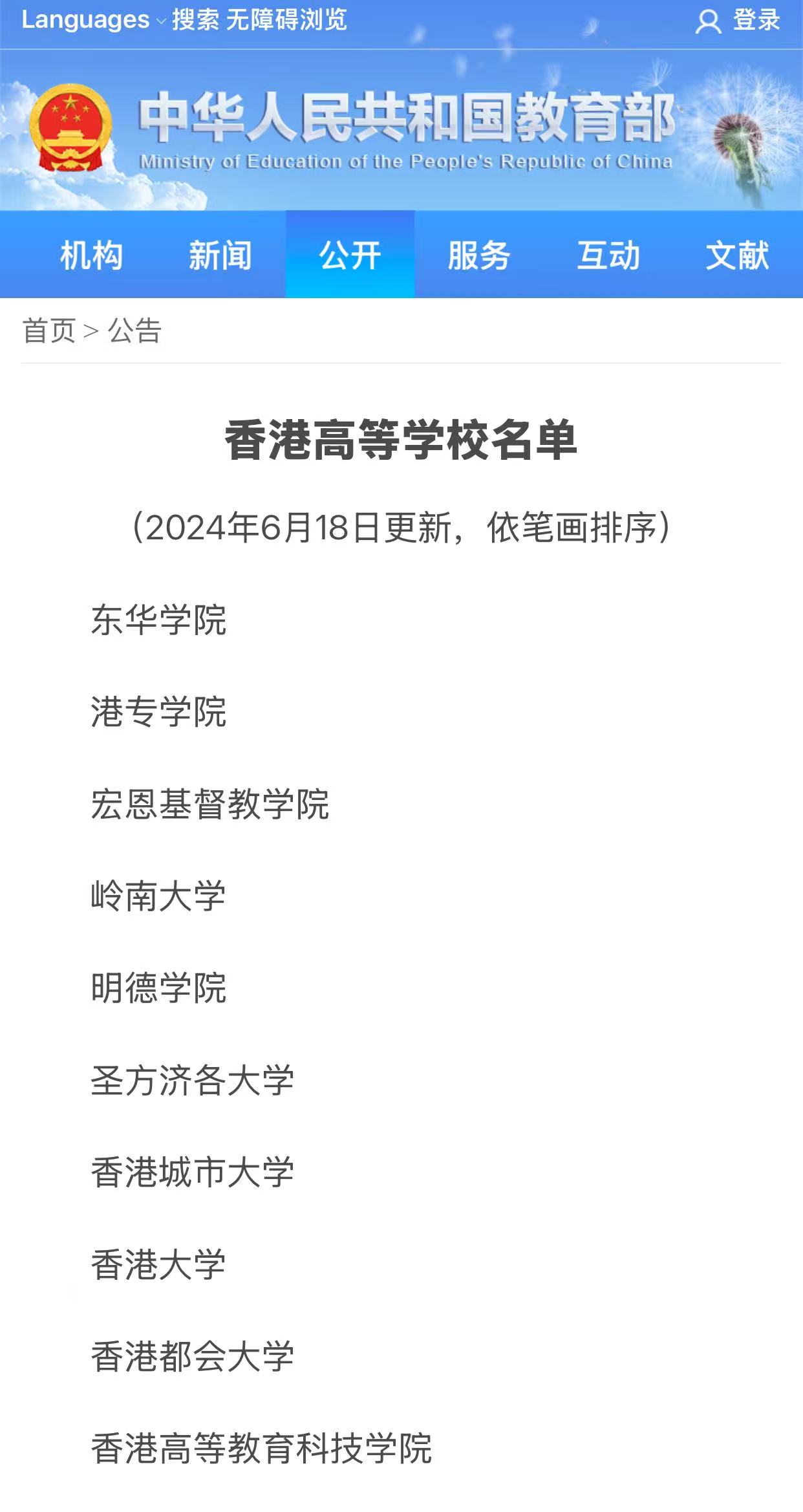
Task: Switch to the 机构 tab
Action: [91, 255]
